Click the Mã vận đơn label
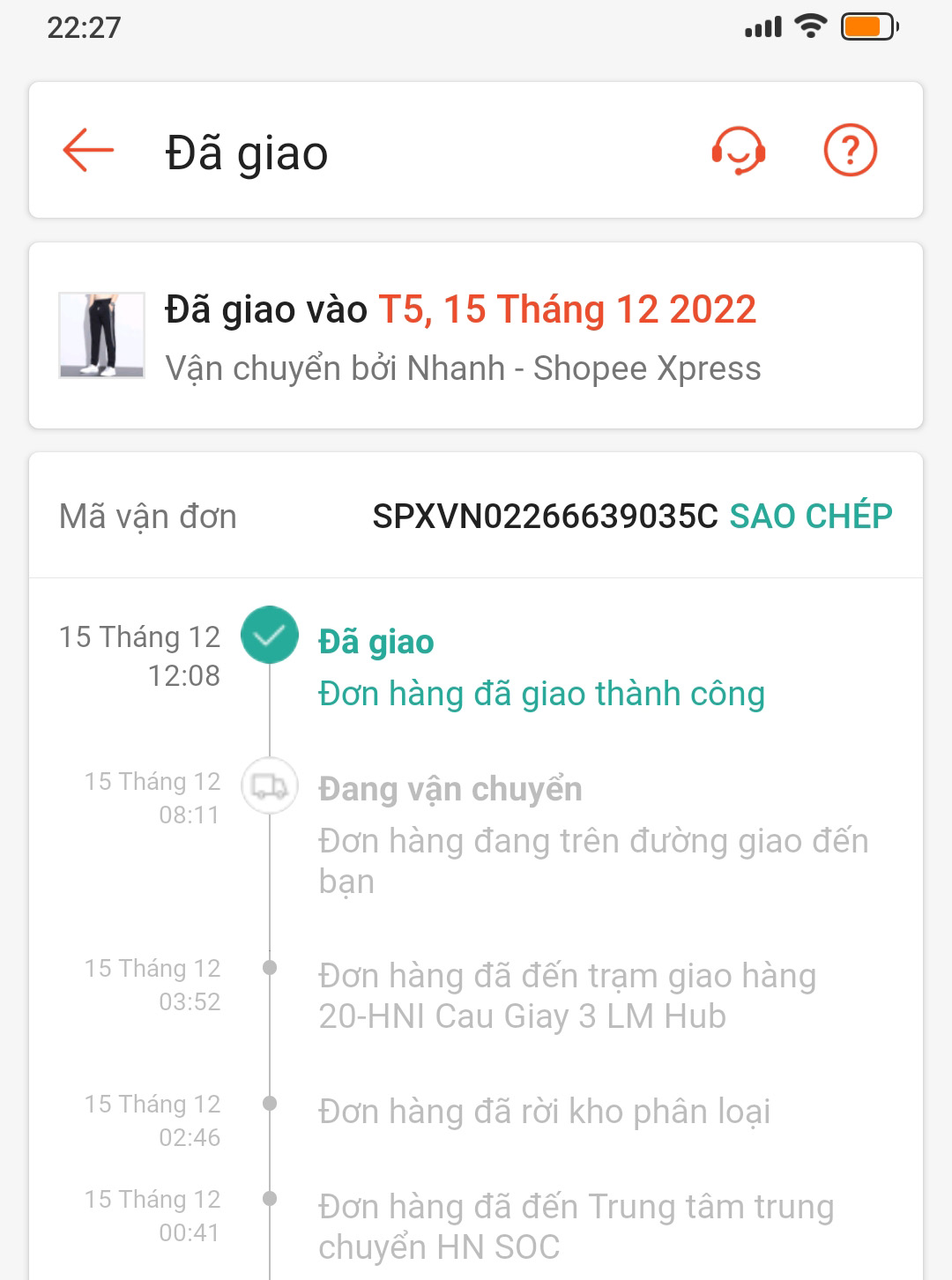The image size is (952, 1280). pyautogui.click(x=146, y=517)
